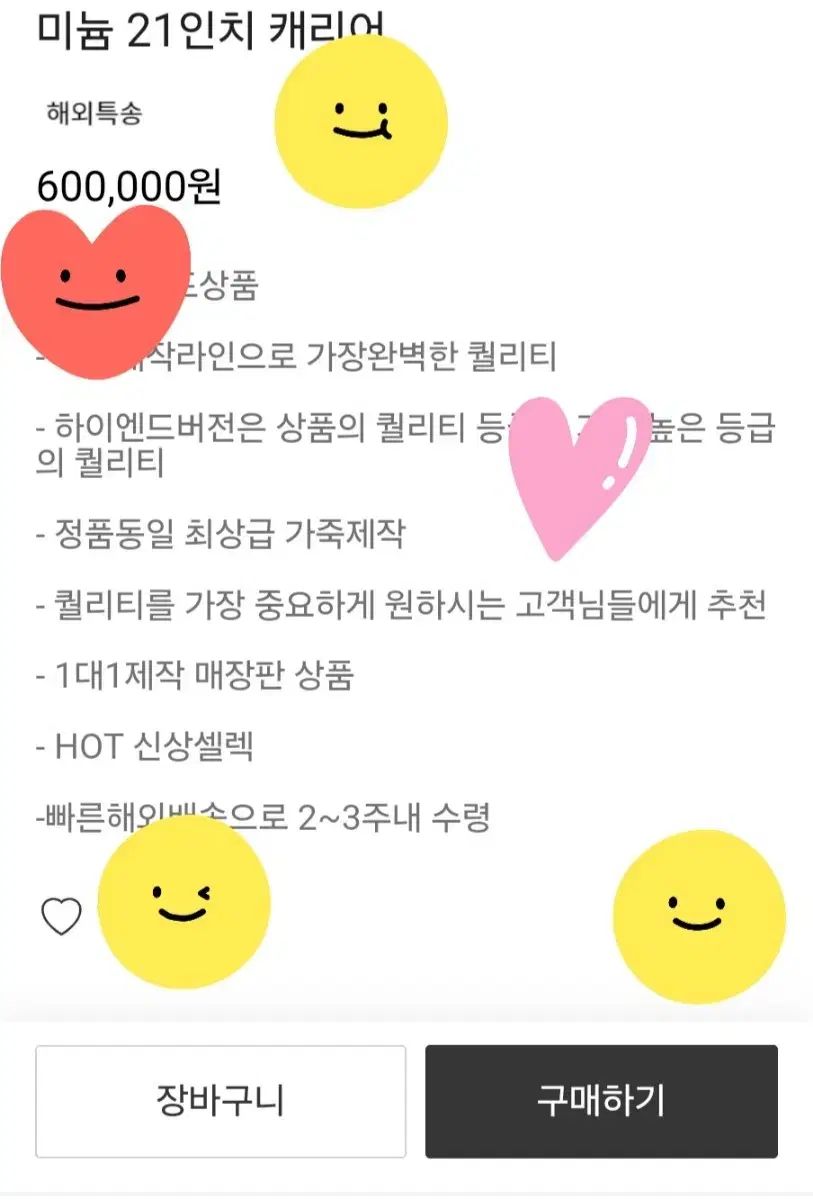This screenshot has width=813, height=1200.
Task: Tap 구매하기 to buy now
Action: pos(601,1101)
